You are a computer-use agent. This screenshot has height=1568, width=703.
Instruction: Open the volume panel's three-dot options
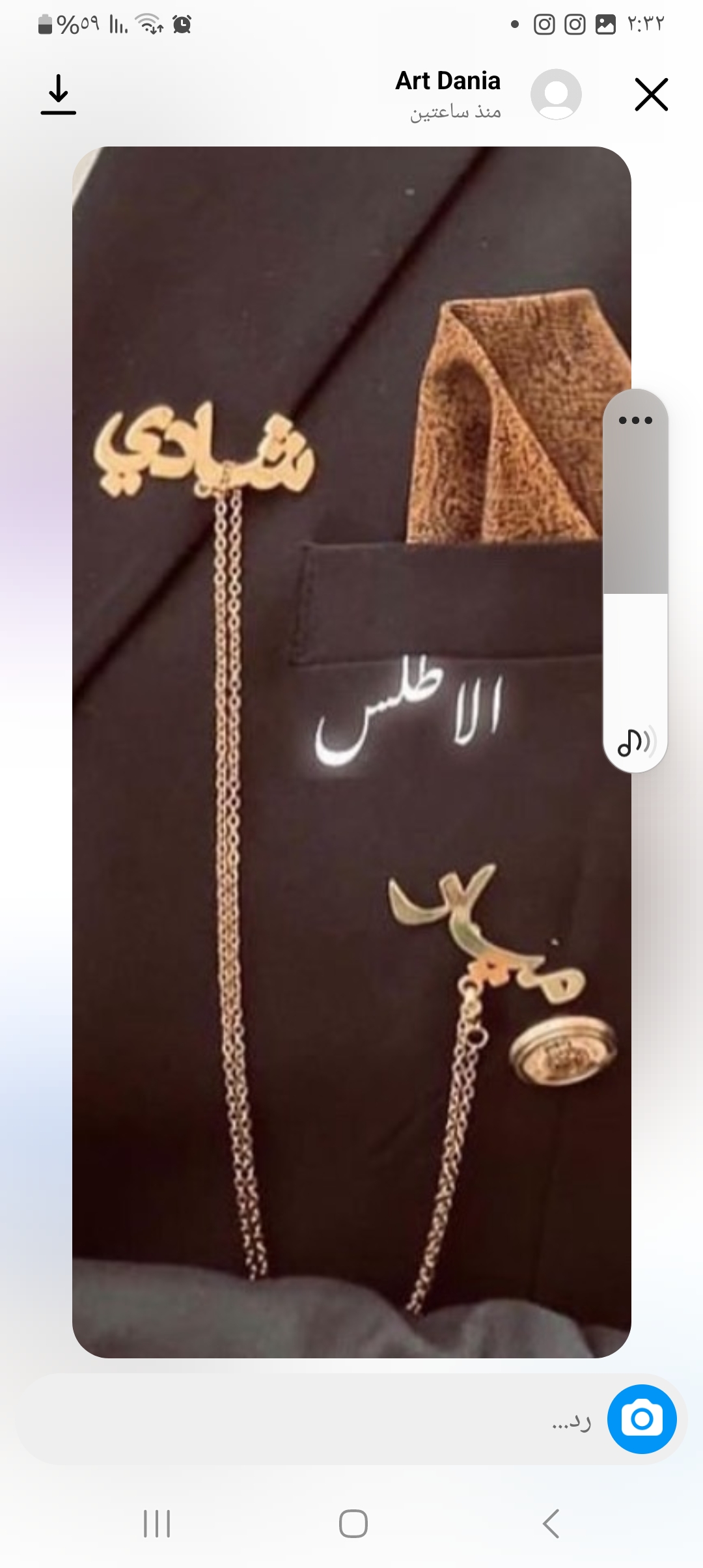(635, 421)
